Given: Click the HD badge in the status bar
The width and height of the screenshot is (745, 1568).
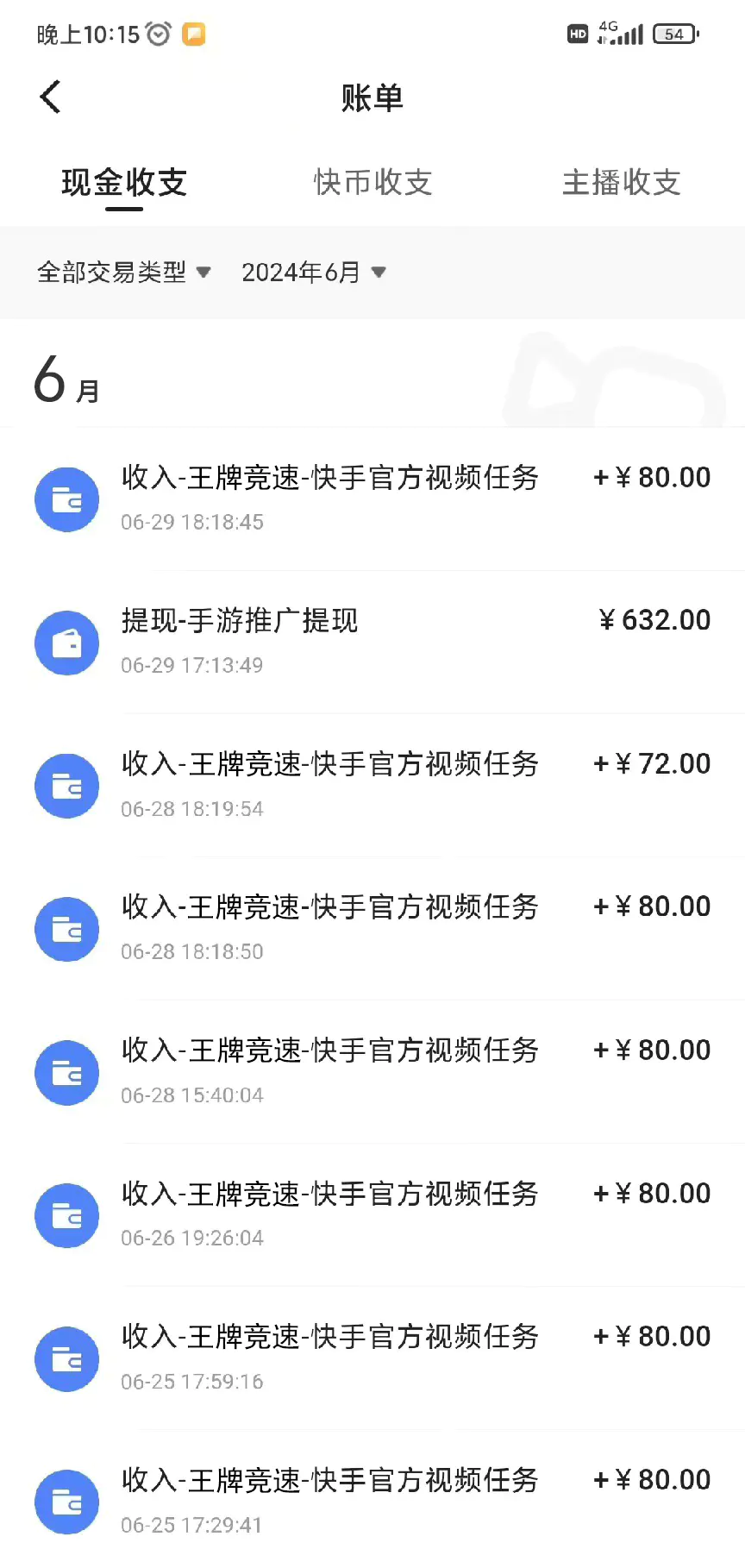Looking at the screenshot, I should point(576,33).
